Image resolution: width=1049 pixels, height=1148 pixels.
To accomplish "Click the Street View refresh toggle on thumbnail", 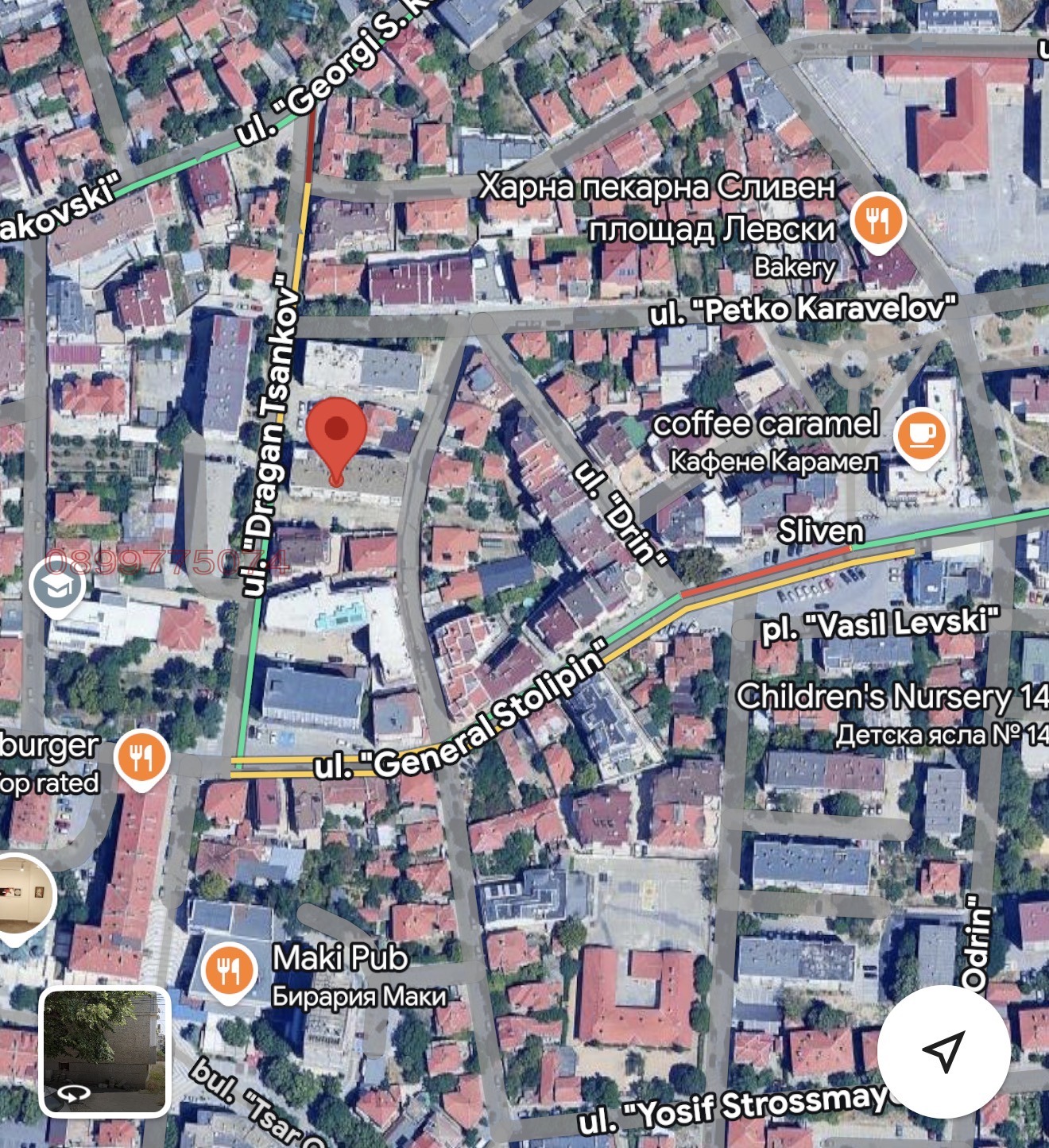I will 73,1095.
